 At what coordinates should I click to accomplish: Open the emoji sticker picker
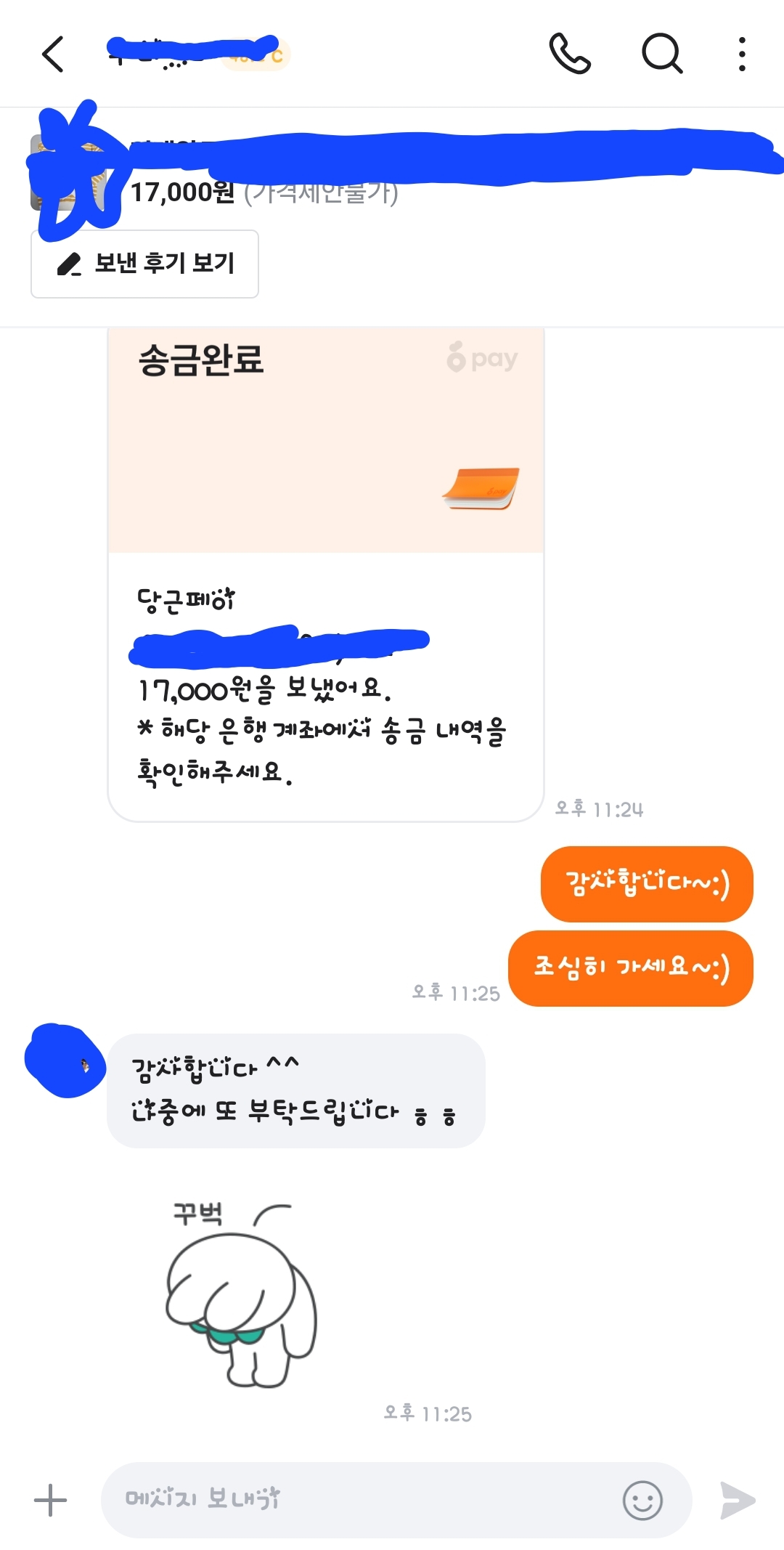(642, 1500)
